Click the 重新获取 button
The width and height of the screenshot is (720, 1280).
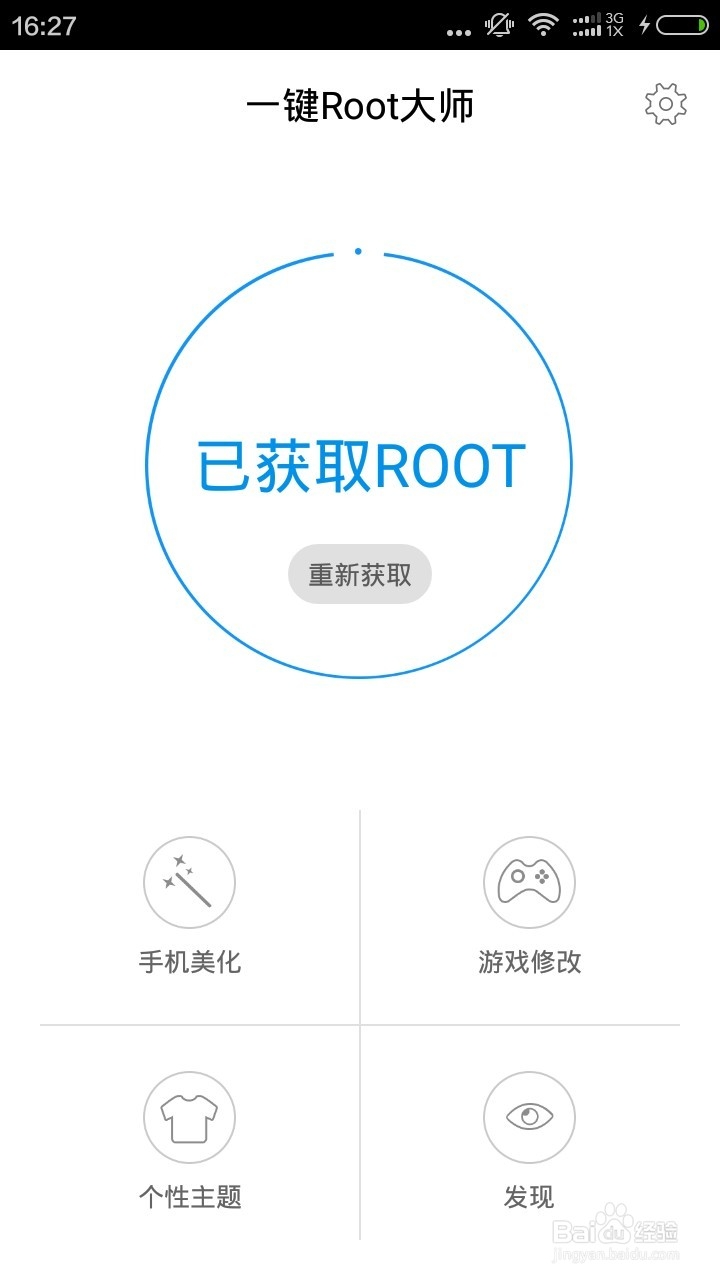[359, 573]
